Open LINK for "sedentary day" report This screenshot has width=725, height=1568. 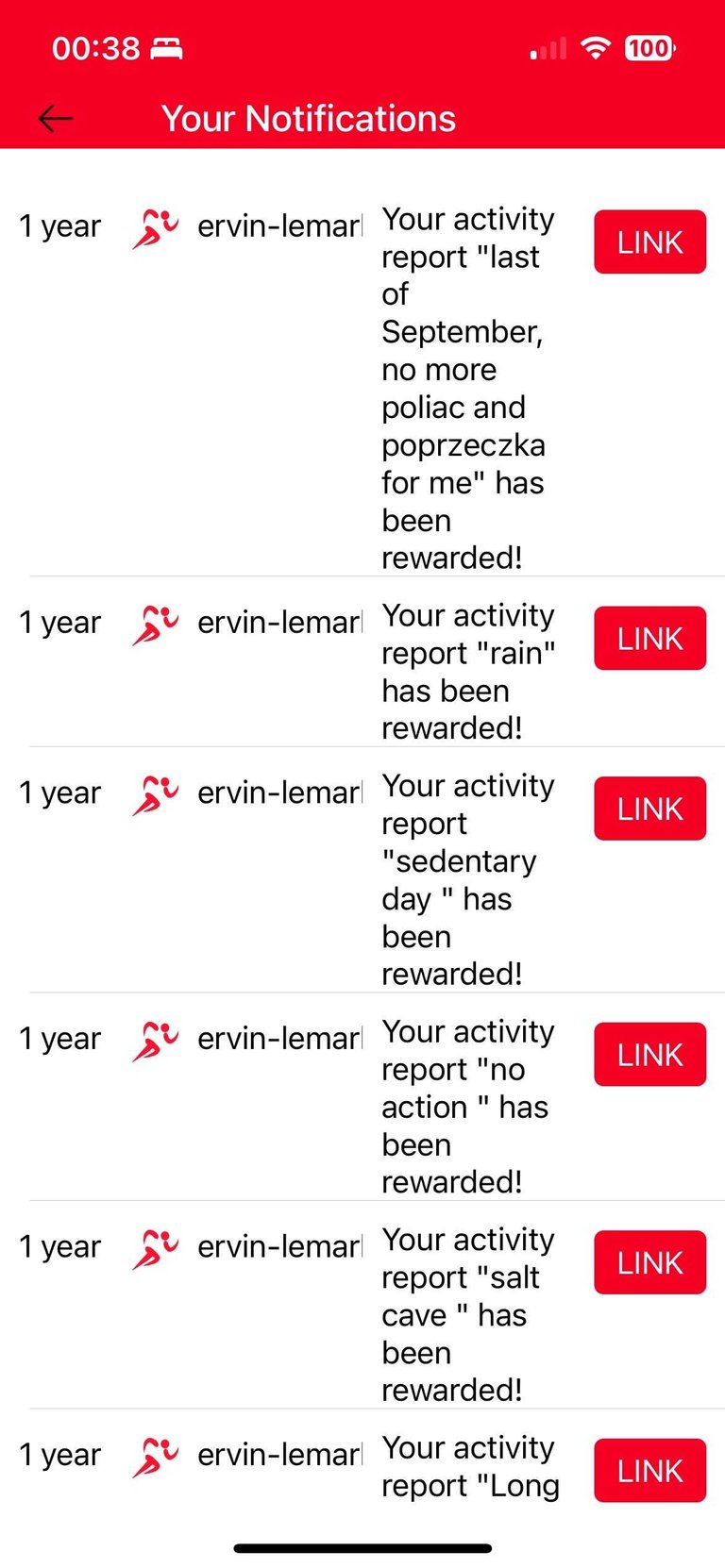point(649,809)
